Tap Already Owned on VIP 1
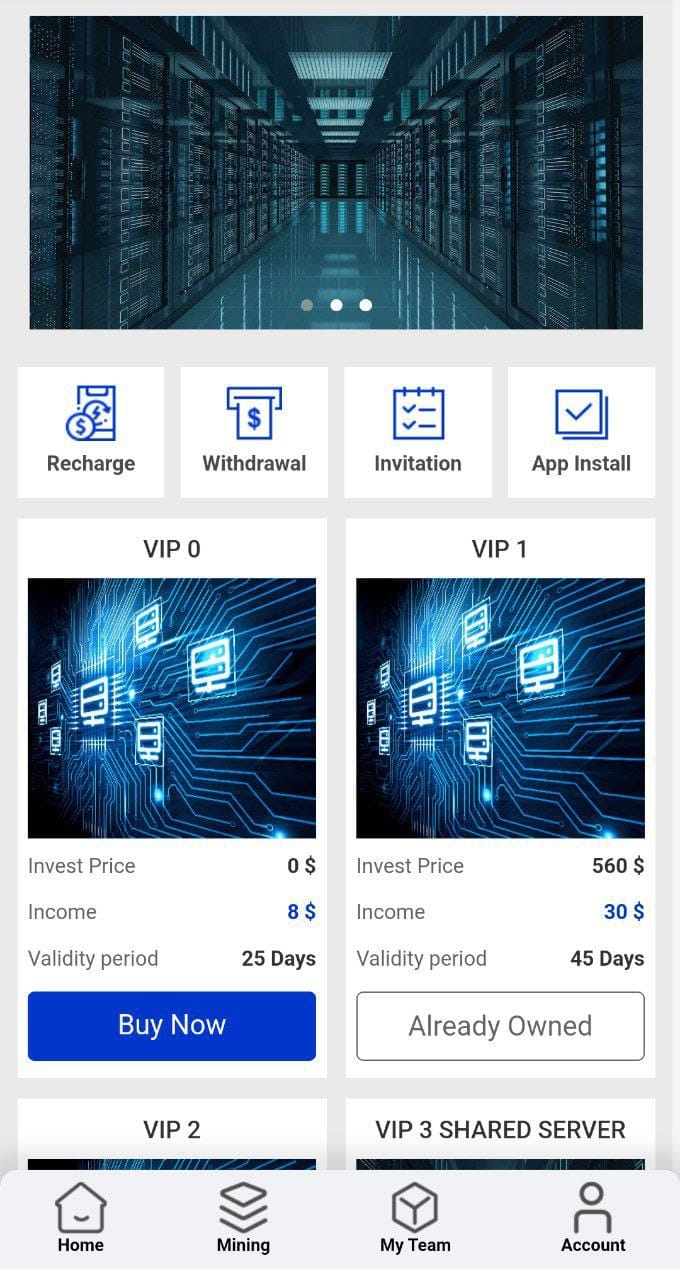 500,1026
